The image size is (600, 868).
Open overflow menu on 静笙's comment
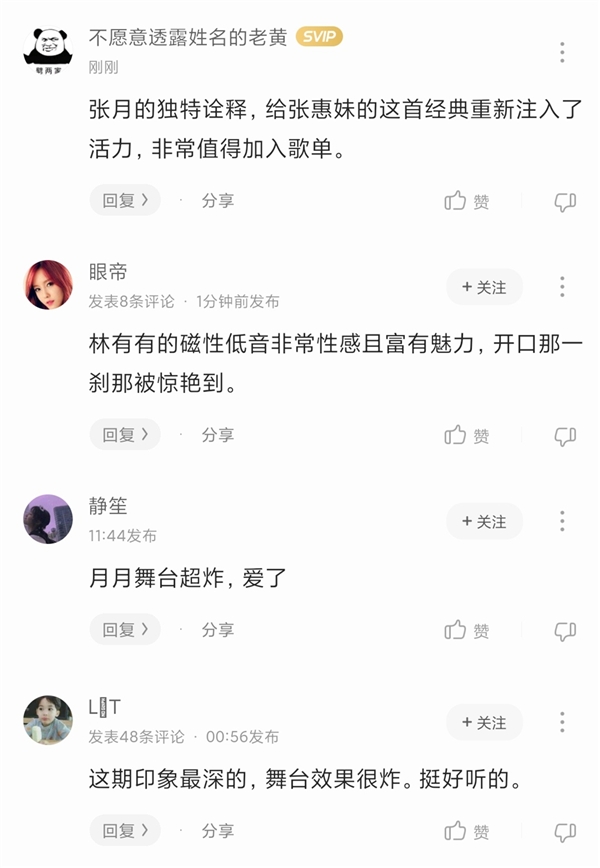563,521
